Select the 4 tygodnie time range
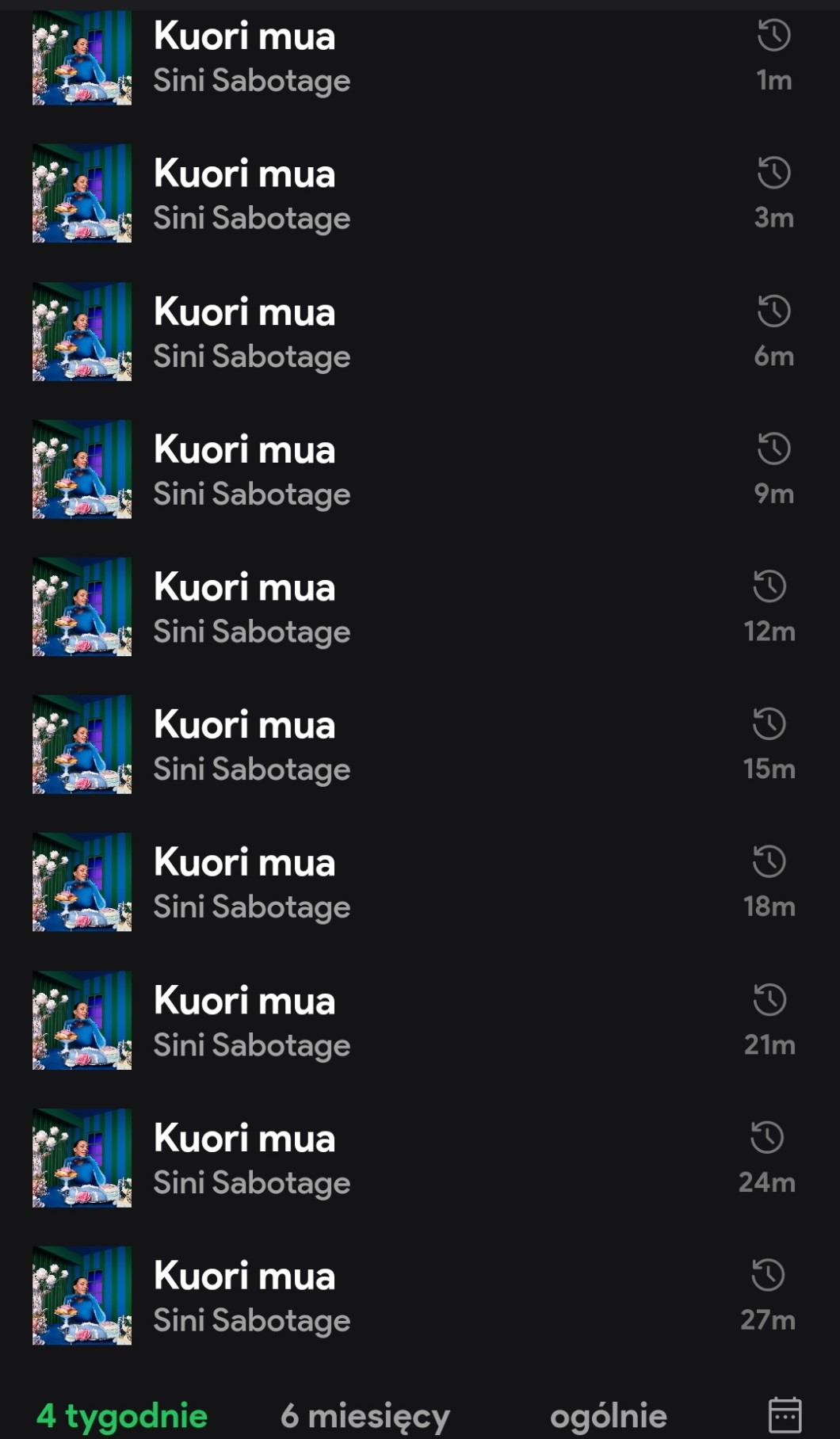The image size is (840, 1439). click(x=122, y=1415)
